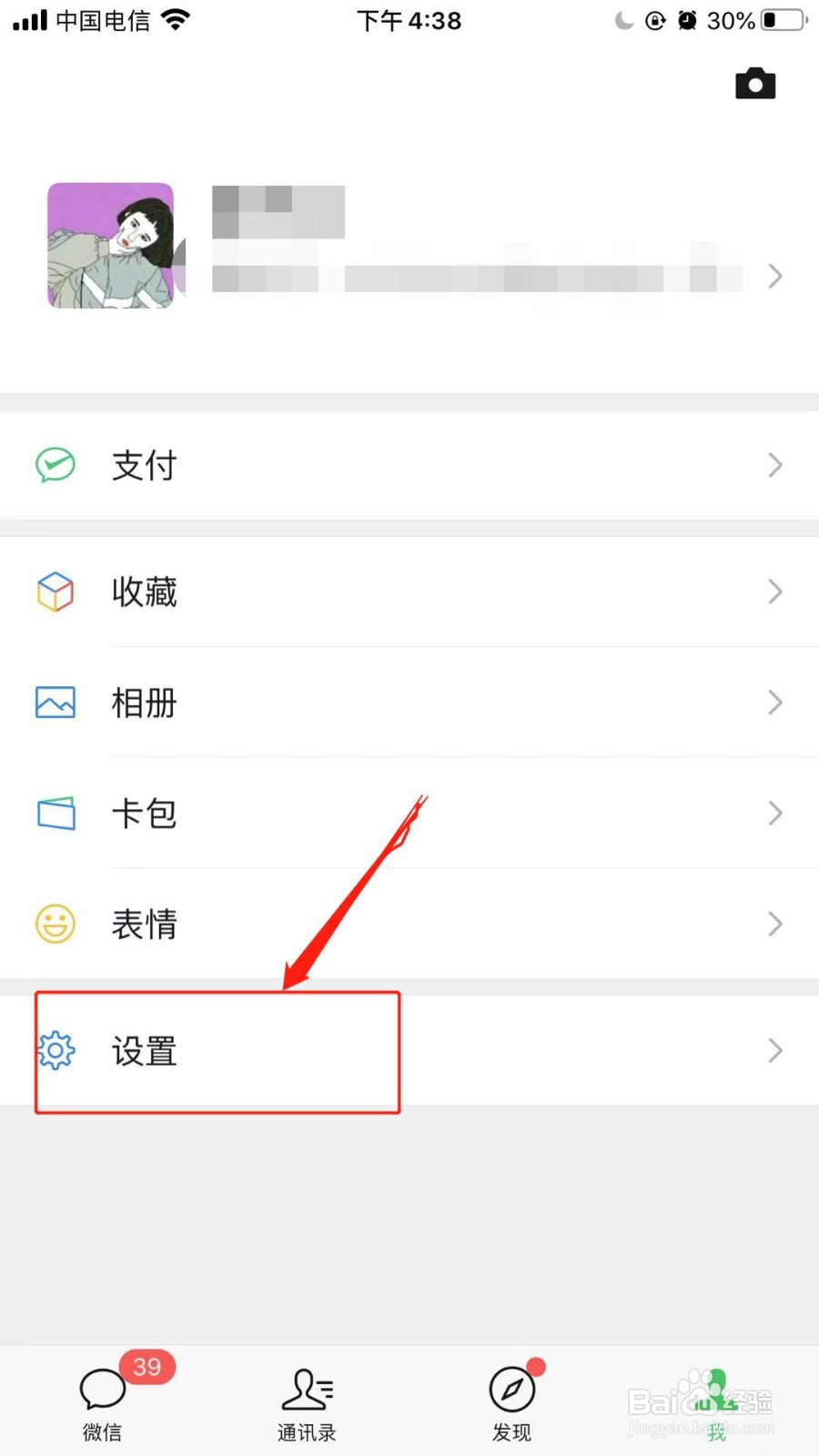Tap the cube icon for 收藏 favorites
Image resolution: width=819 pixels, height=1456 pixels.
[55, 591]
